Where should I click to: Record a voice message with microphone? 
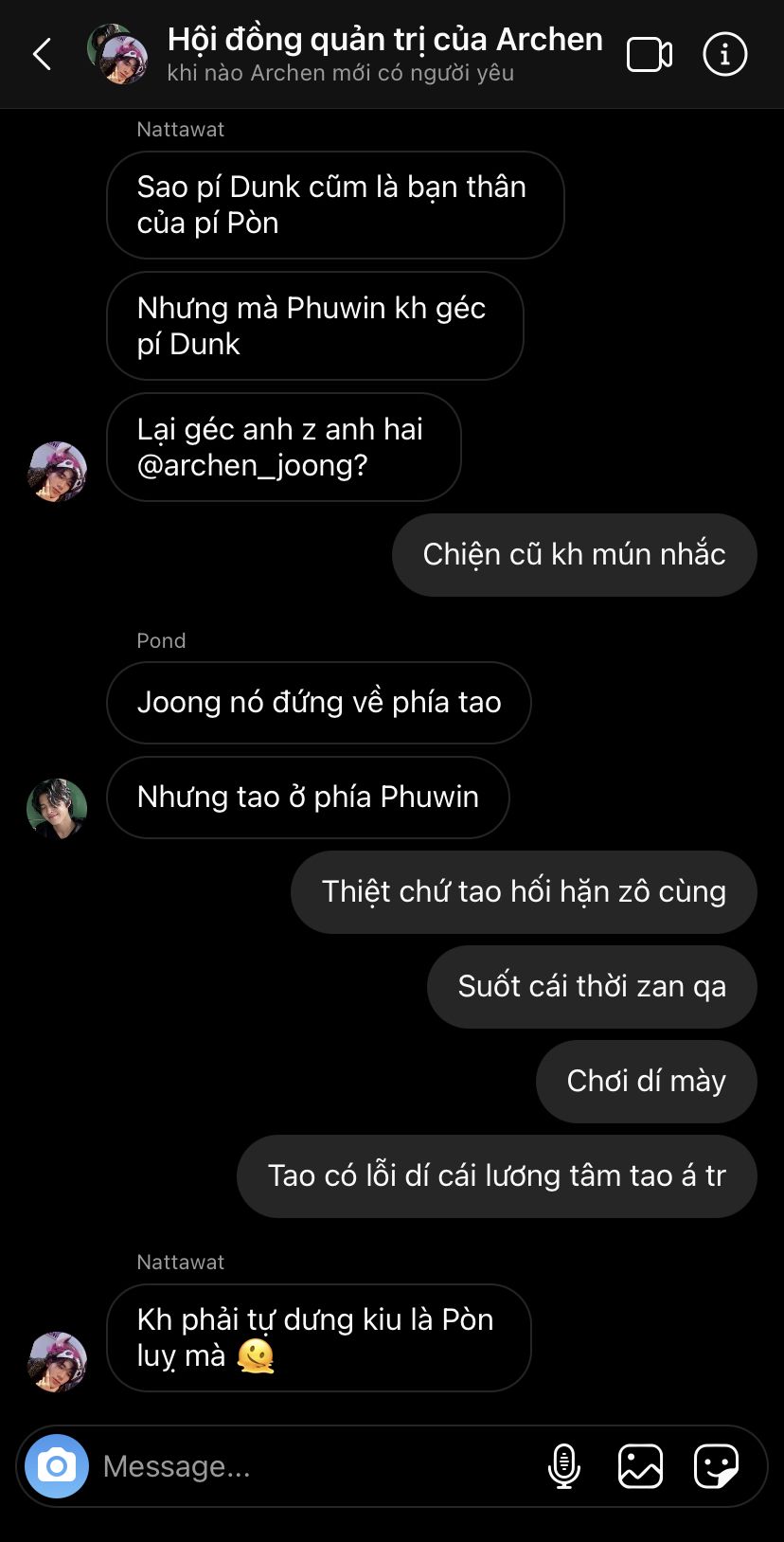tap(564, 1466)
